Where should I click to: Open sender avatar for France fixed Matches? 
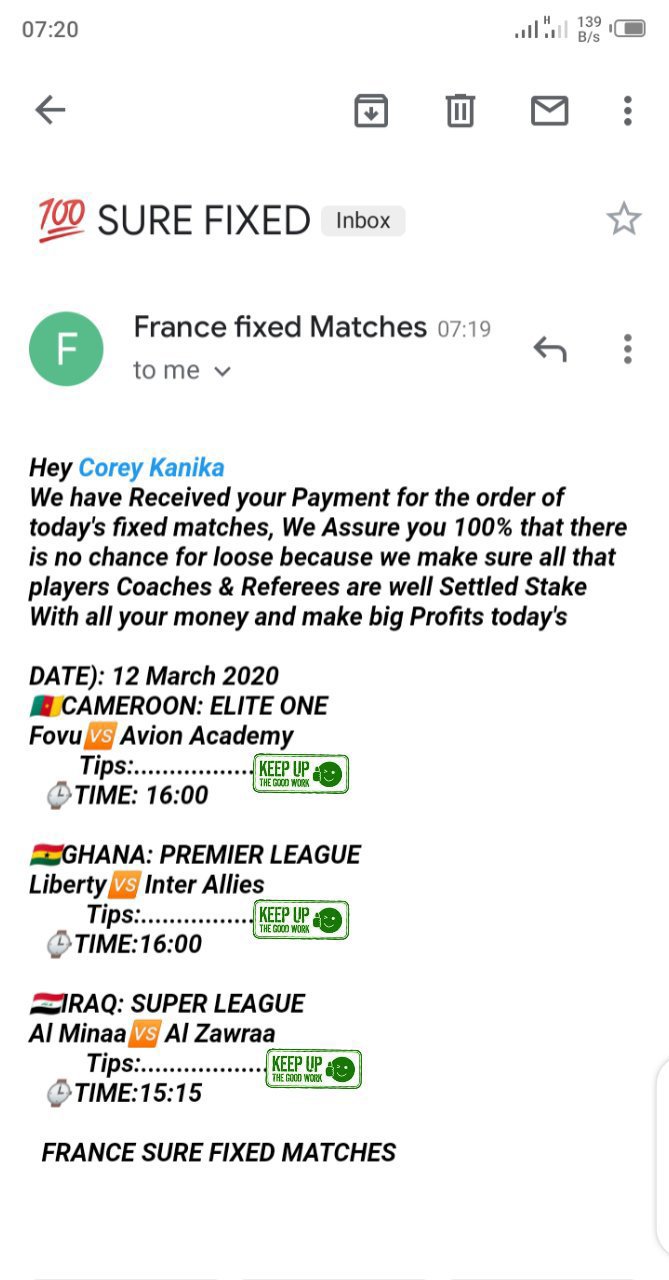point(66,349)
